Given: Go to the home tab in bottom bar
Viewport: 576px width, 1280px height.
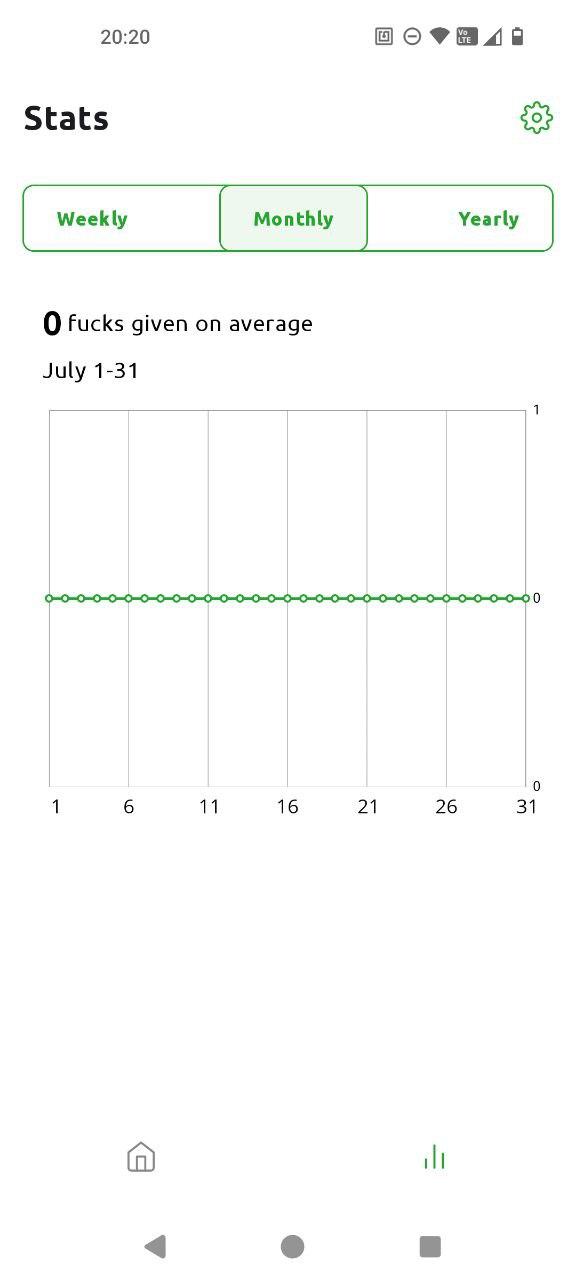Looking at the screenshot, I should tap(141, 1157).
